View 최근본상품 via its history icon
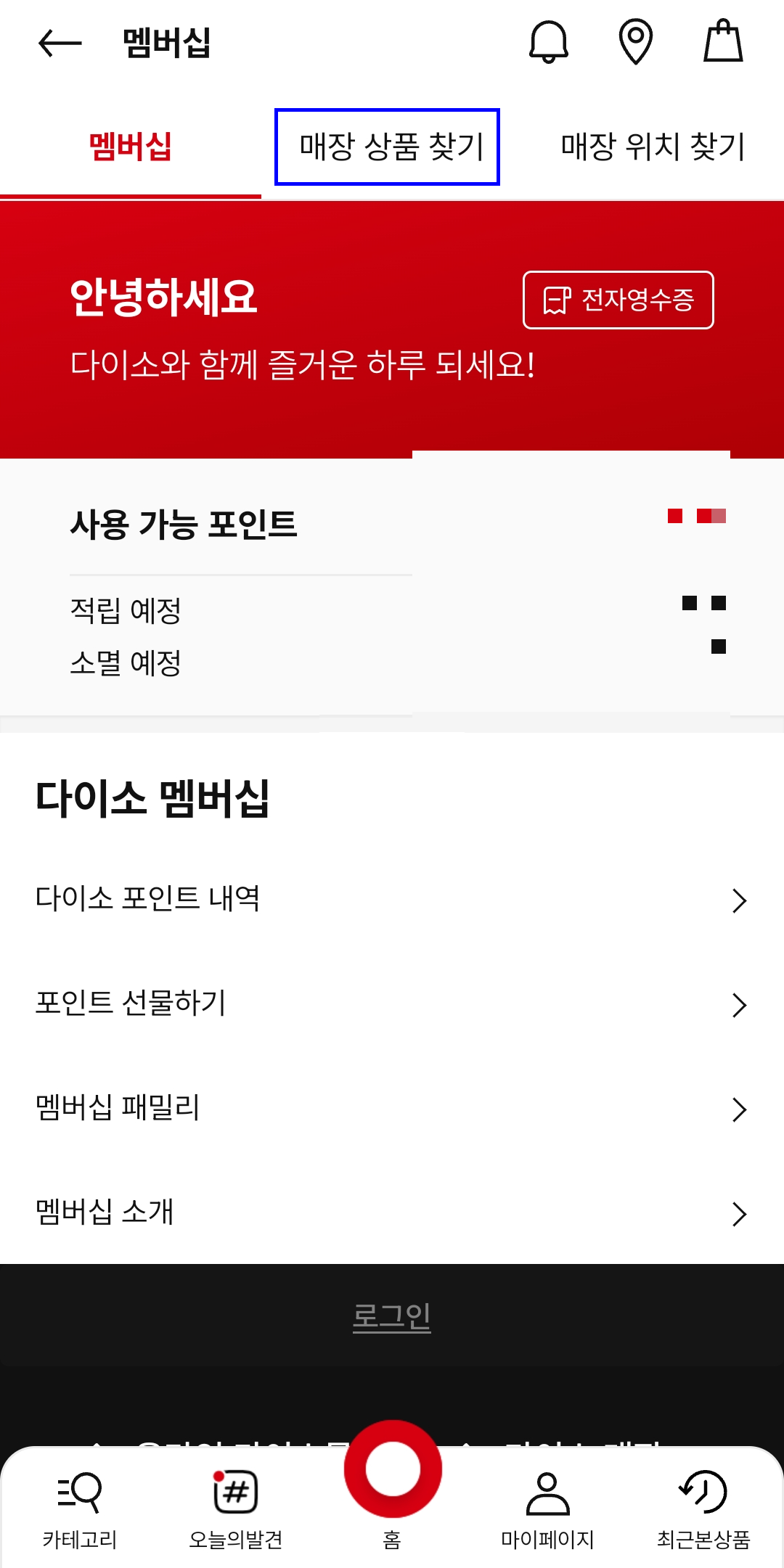This screenshot has width=784, height=1568. point(703,1502)
